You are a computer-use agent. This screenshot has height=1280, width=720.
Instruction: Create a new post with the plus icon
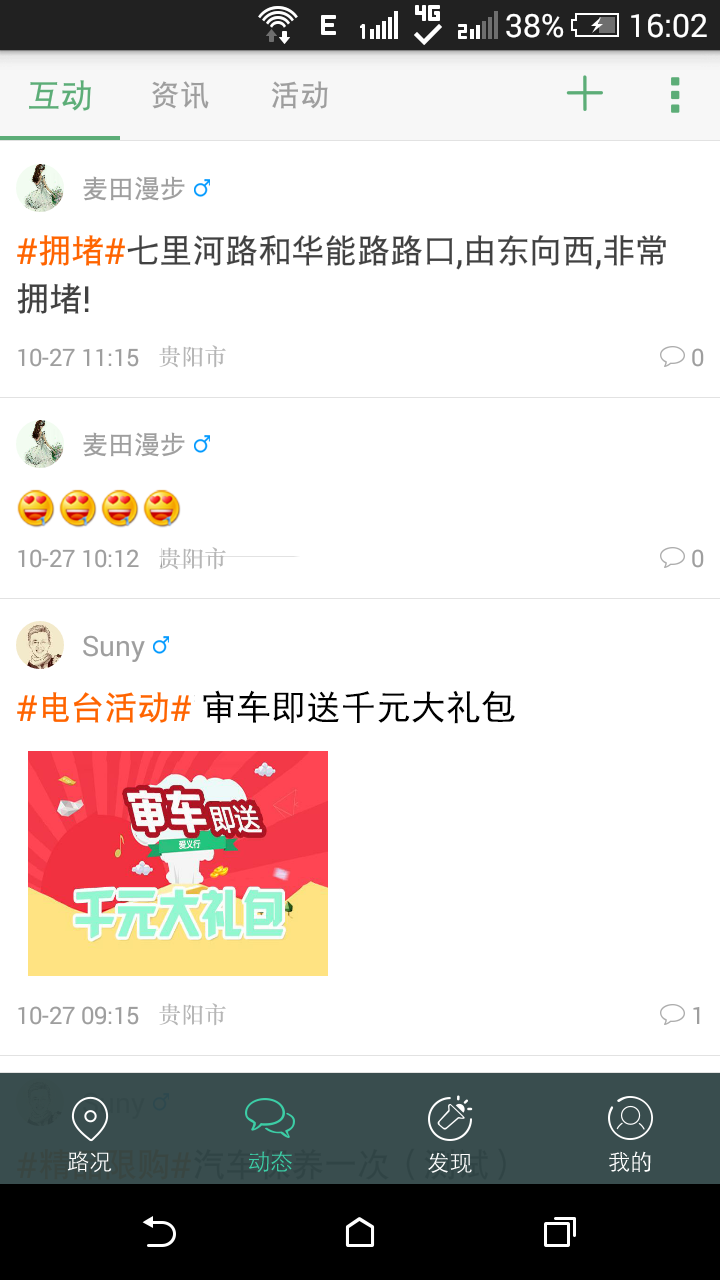(x=585, y=95)
